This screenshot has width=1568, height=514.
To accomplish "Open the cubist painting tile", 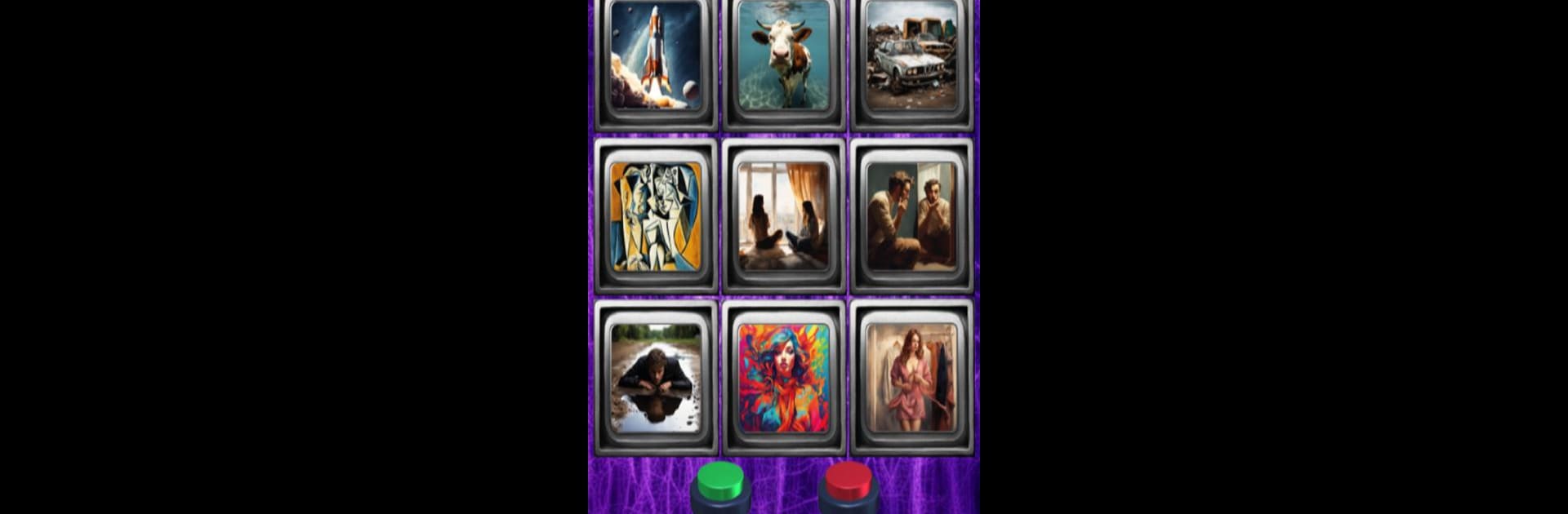I will [656, 216].
